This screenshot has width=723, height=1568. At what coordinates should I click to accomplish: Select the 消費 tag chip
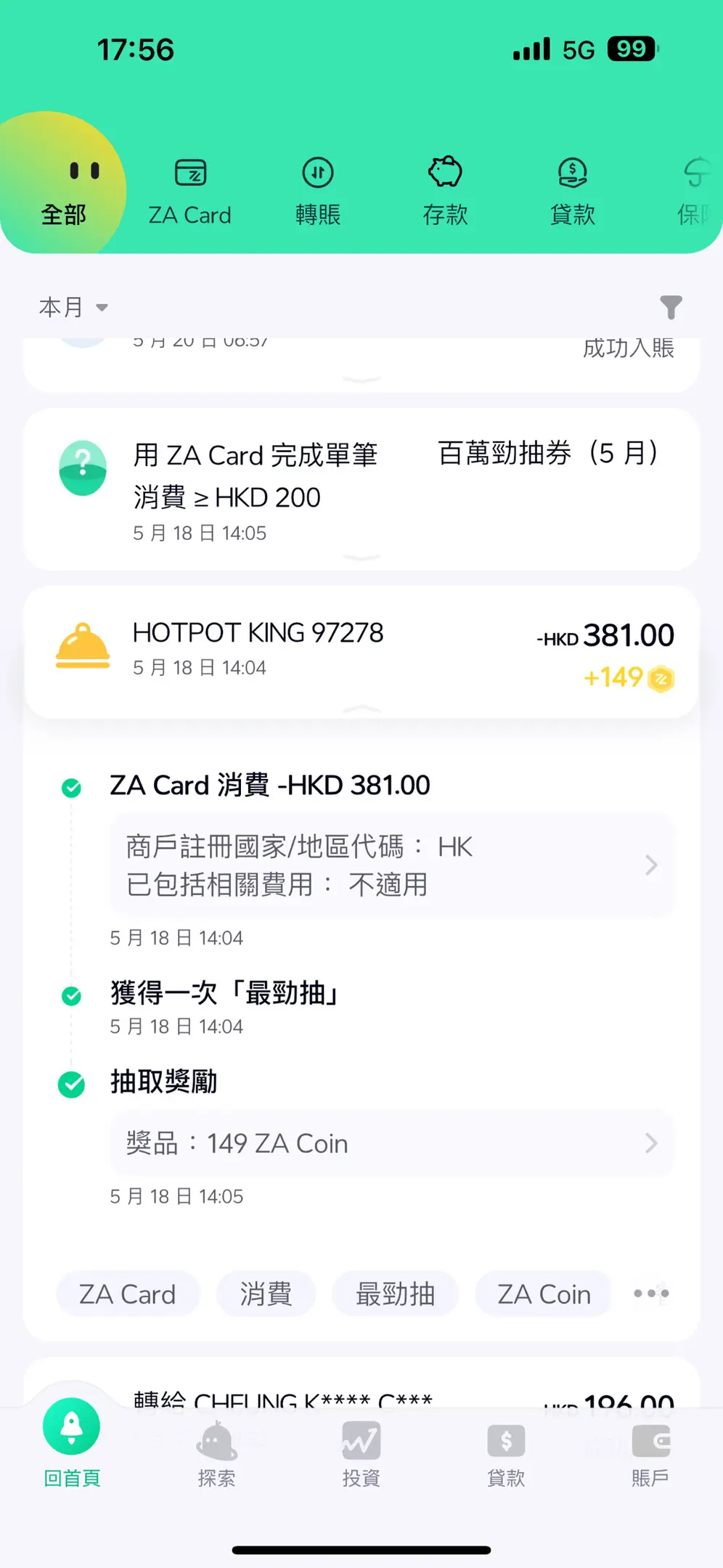coord(266,1294)
